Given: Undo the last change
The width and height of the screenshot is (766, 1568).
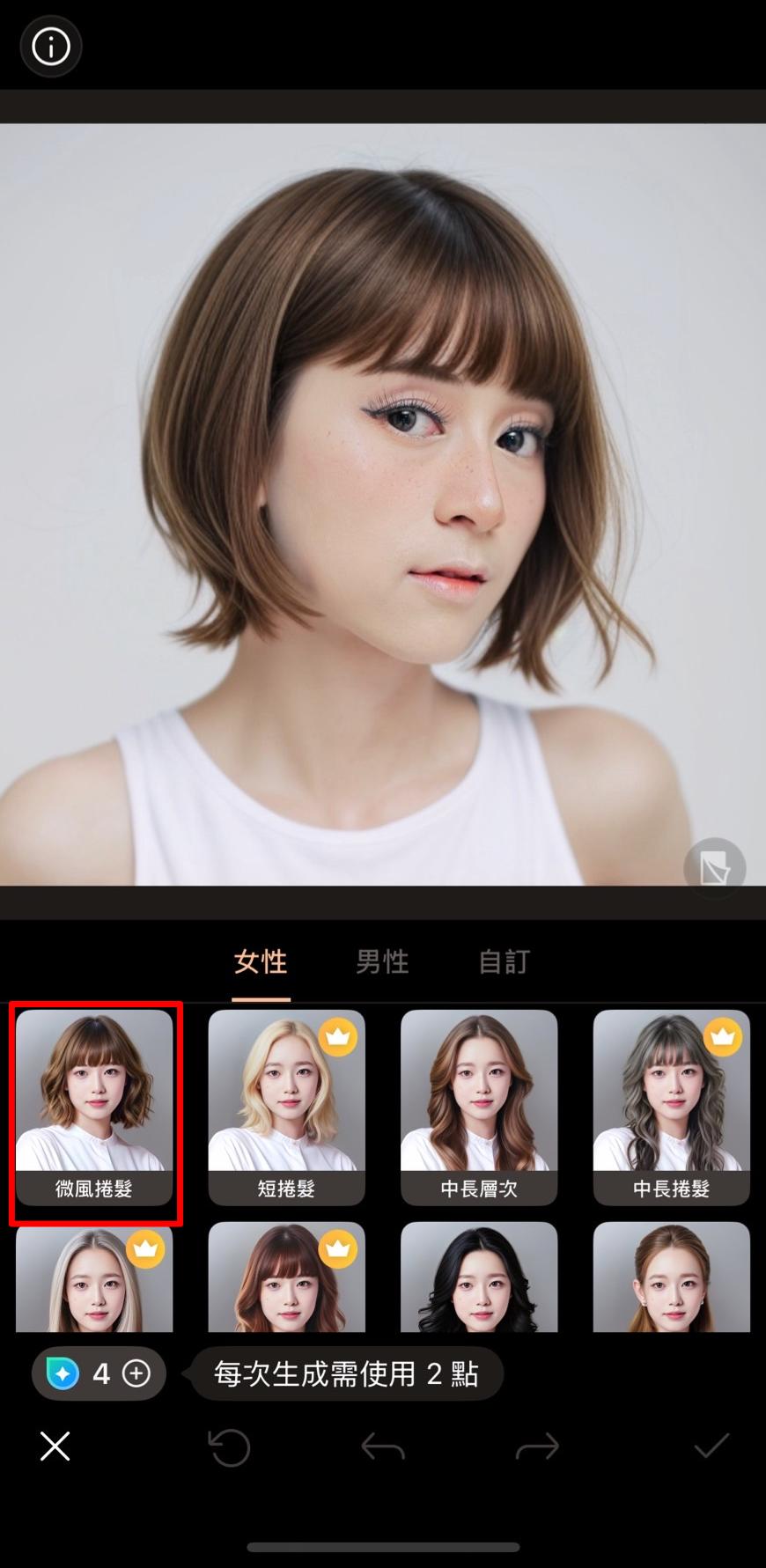Looking at the screenshot, I should click(383, 1447).
